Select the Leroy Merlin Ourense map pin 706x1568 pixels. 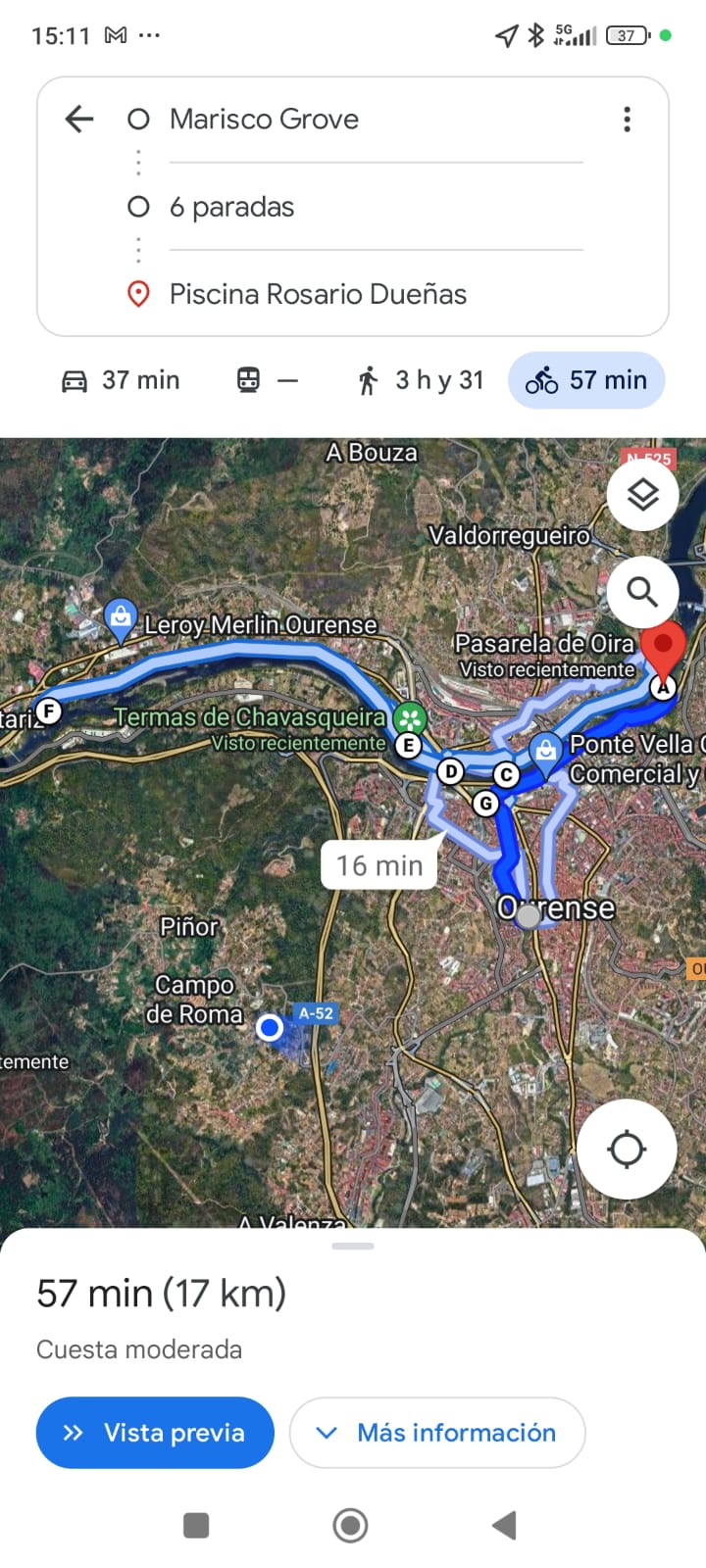(120, 619)
